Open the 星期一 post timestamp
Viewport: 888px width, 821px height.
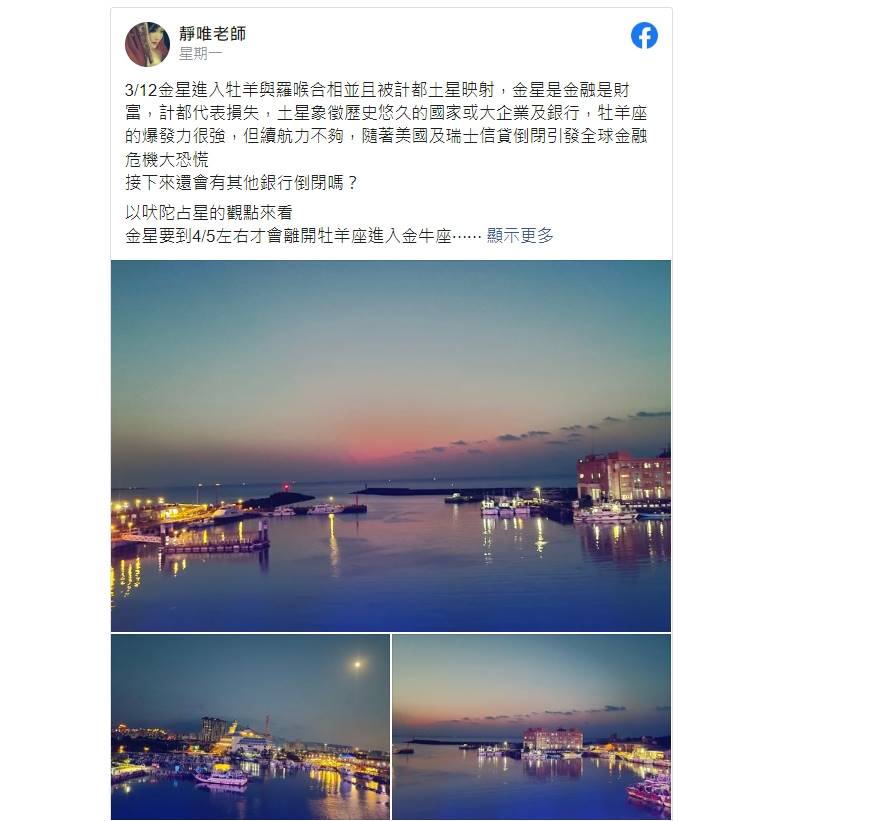195,54
